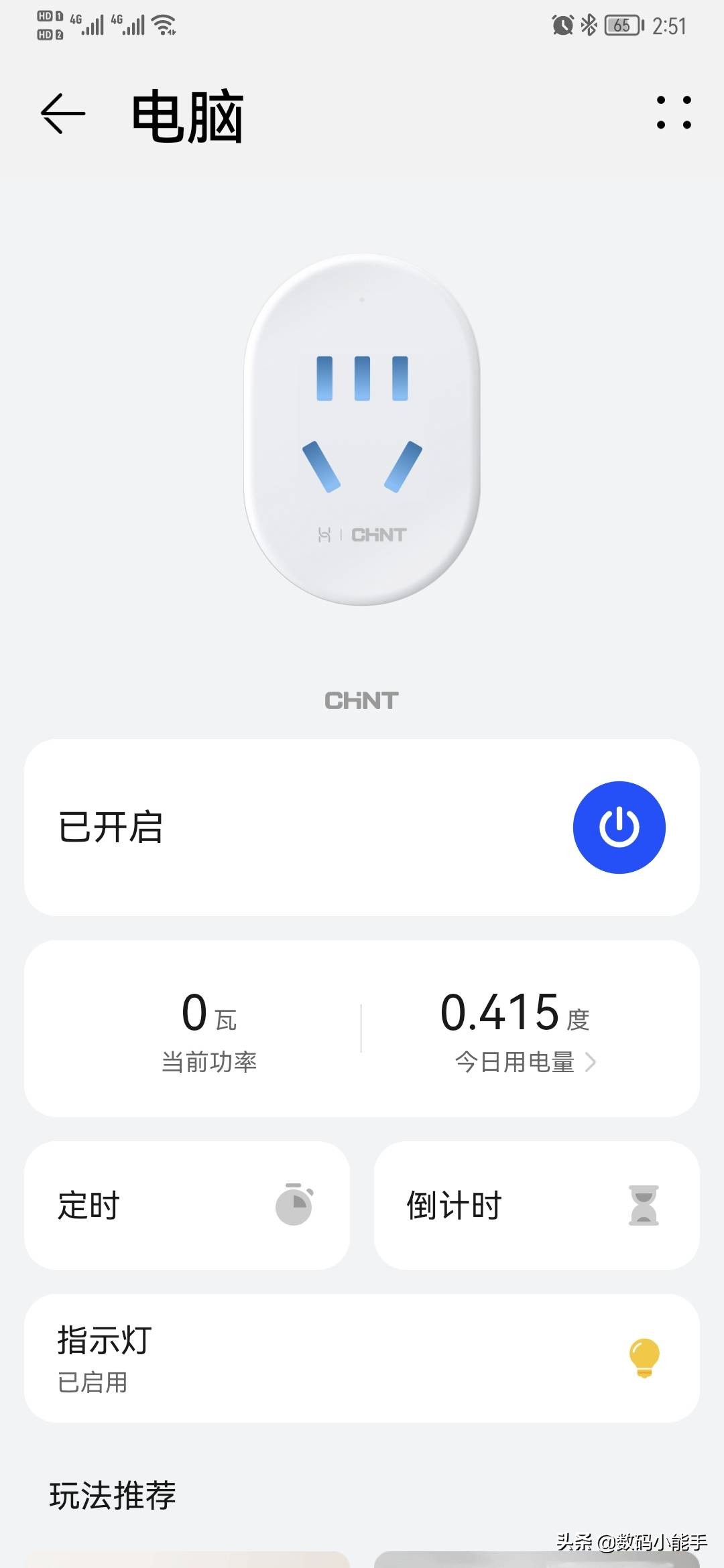Expand today's electricity usage details via chevron
724x1568 pixels.
point(593,1062)
